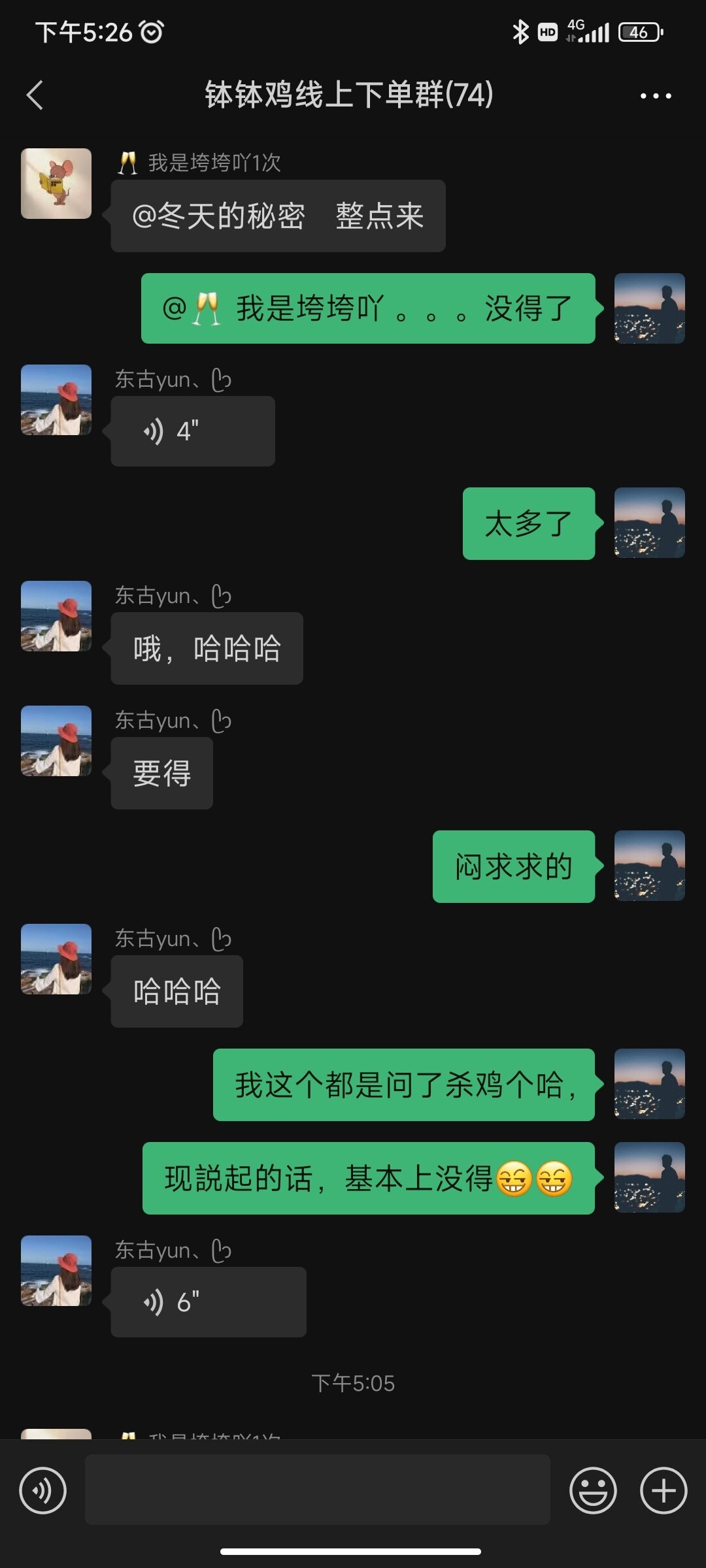
Task: Open 我是垮垮吖1次's profile avatar
Action: coord(56,184)
